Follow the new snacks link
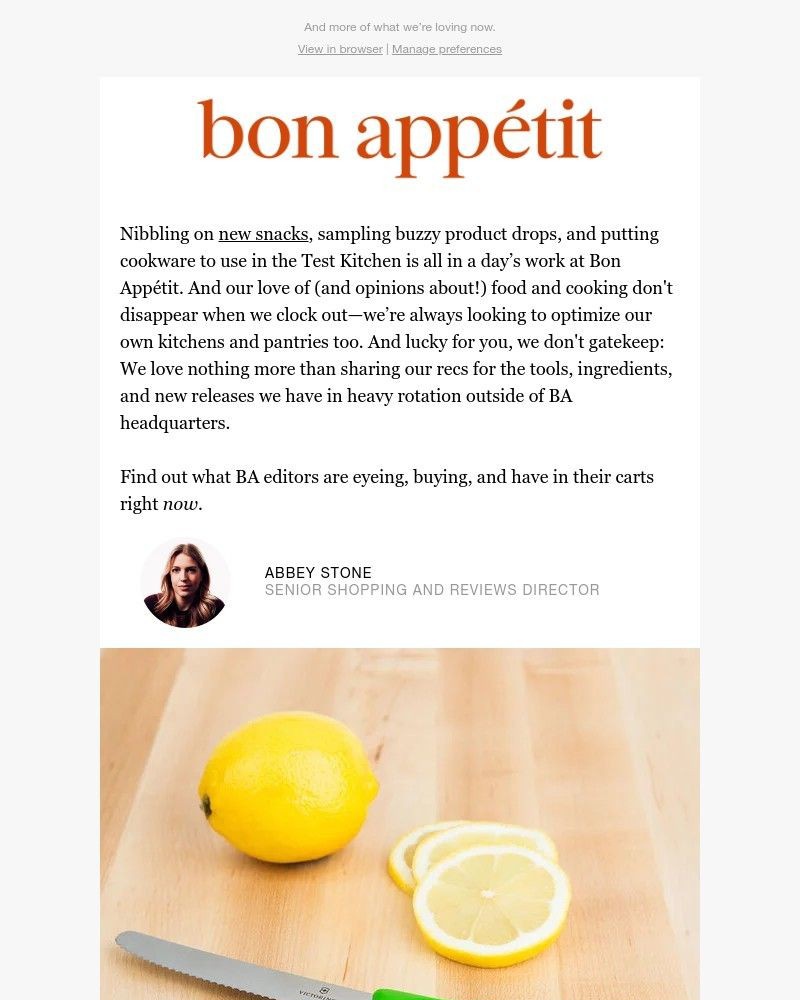Viewport: 800px width, 1000px height. pos(263,234)
